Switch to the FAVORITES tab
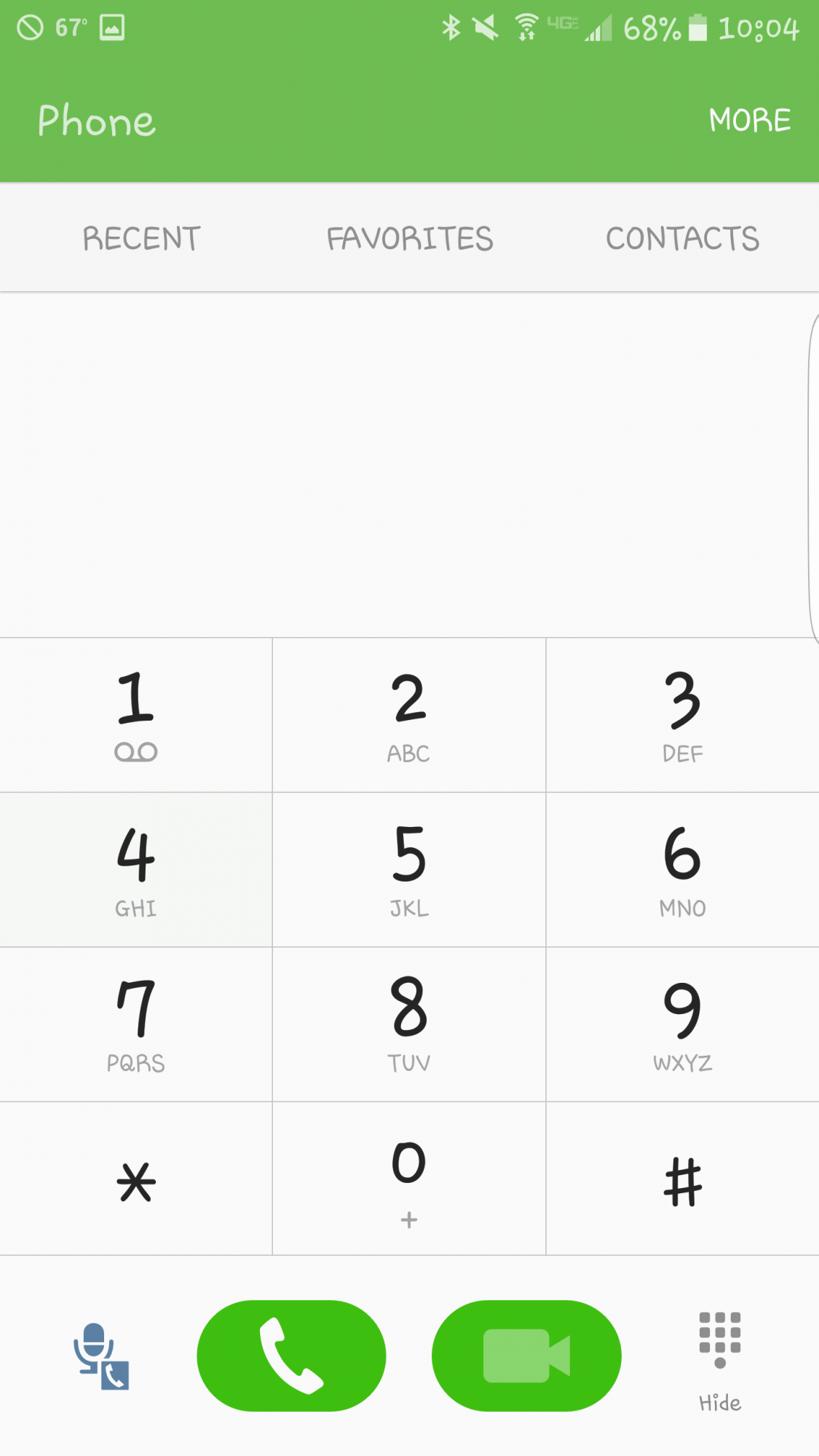This screenshot has width=819, height=1456. [x=409, y=238]
